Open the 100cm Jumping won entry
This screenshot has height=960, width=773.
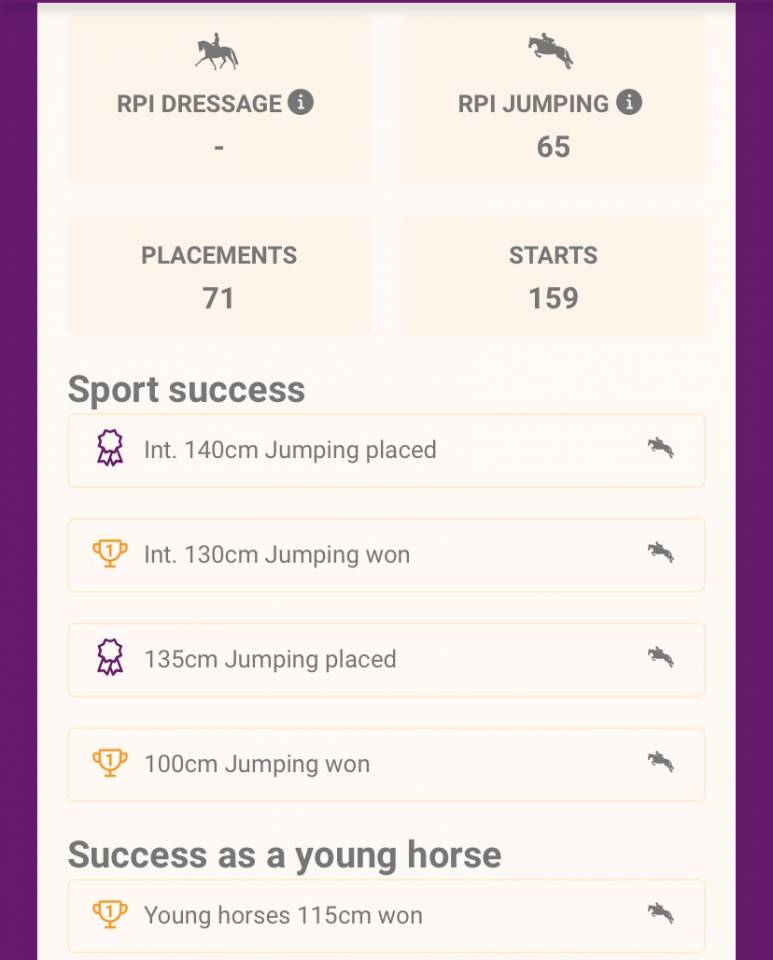point(386,764)
